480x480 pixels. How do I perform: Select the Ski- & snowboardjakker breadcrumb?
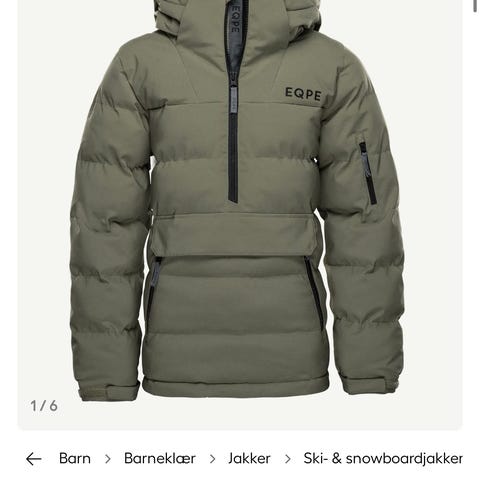coord(383,459)
